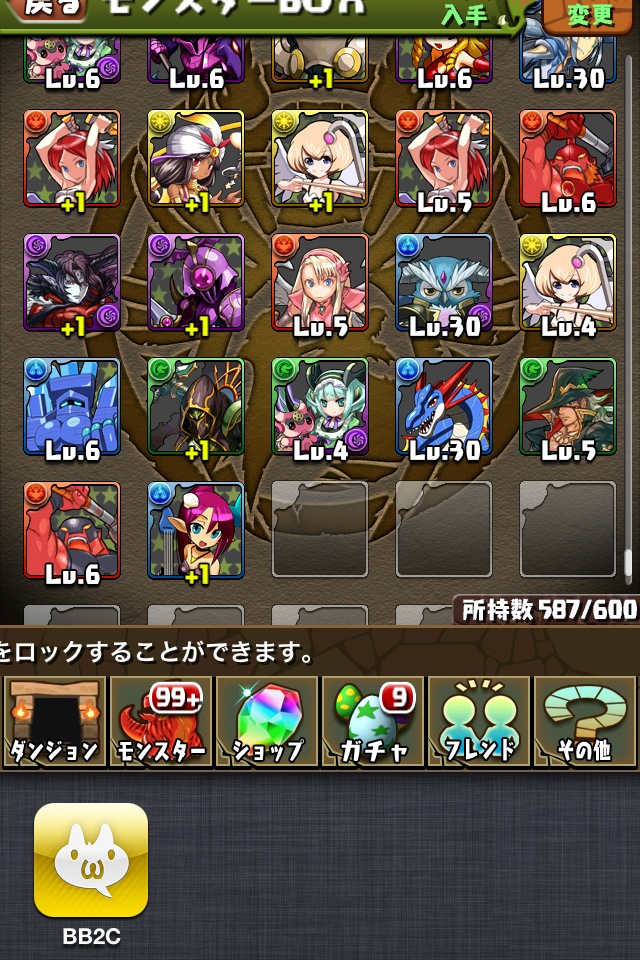Tap the 変更 button

click(x=590, y=14)
